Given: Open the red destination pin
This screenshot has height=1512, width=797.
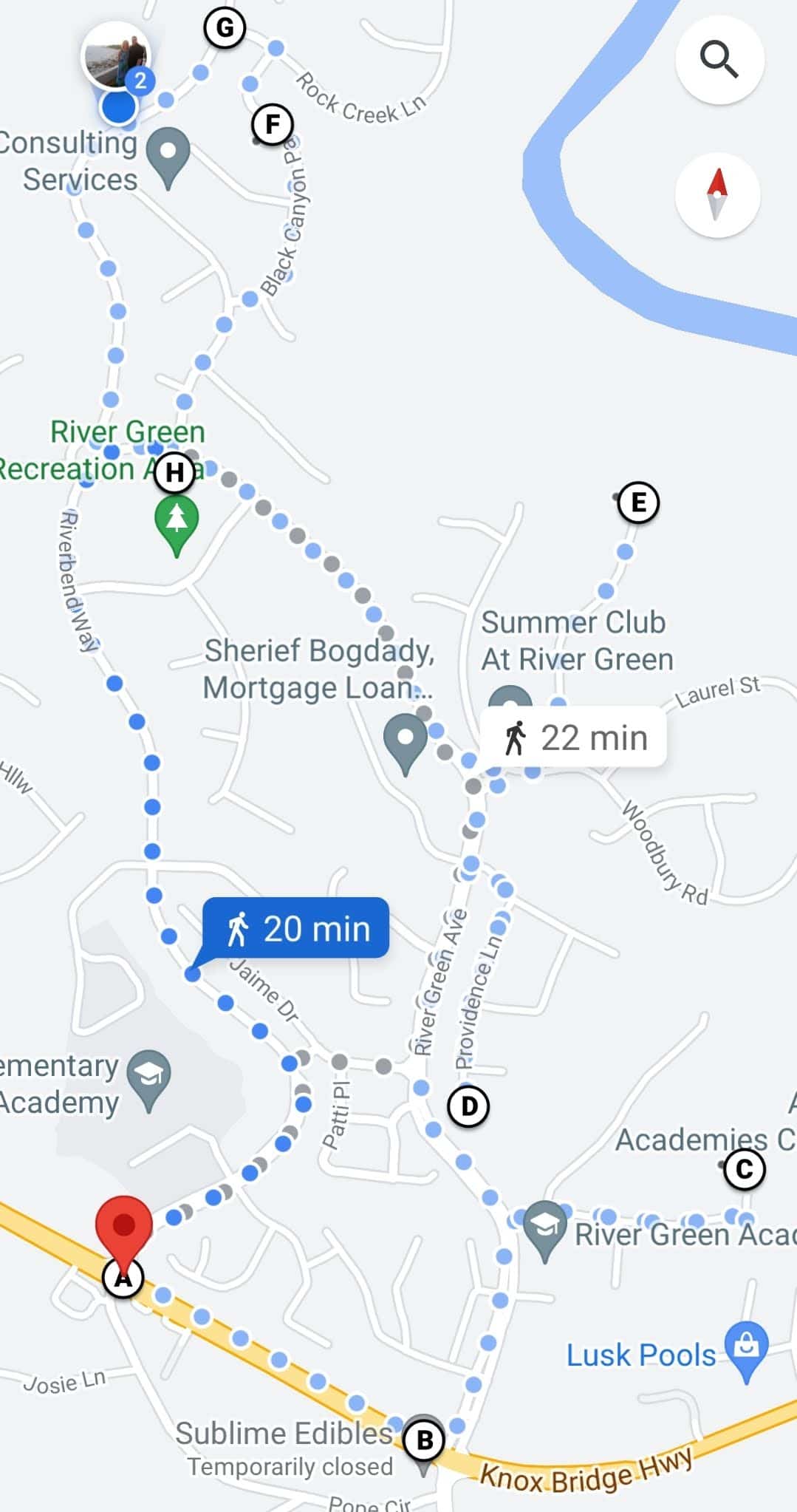Looking at the screenshot, I should (x=124, y=1224).
